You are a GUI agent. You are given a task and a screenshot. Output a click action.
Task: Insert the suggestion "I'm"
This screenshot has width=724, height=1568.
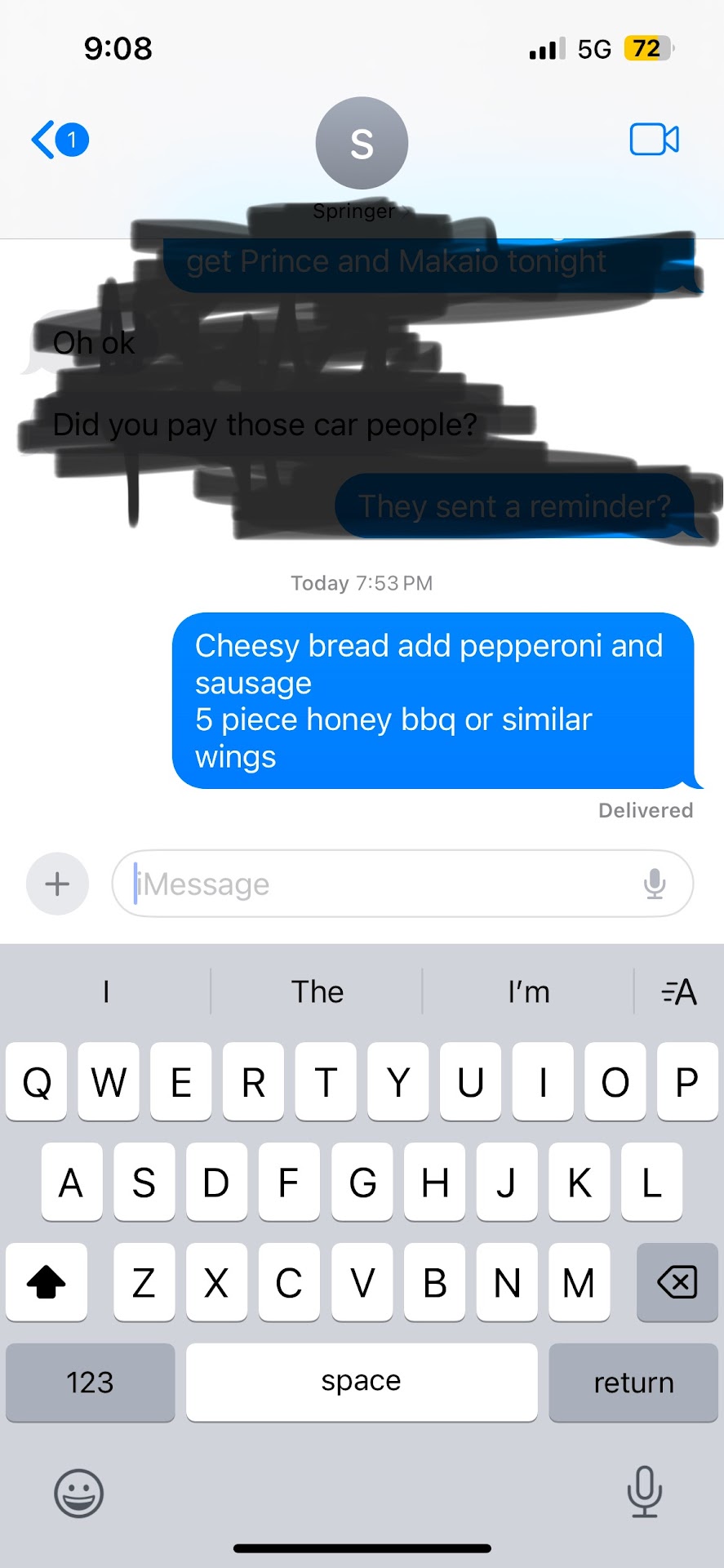pos(529,991)
